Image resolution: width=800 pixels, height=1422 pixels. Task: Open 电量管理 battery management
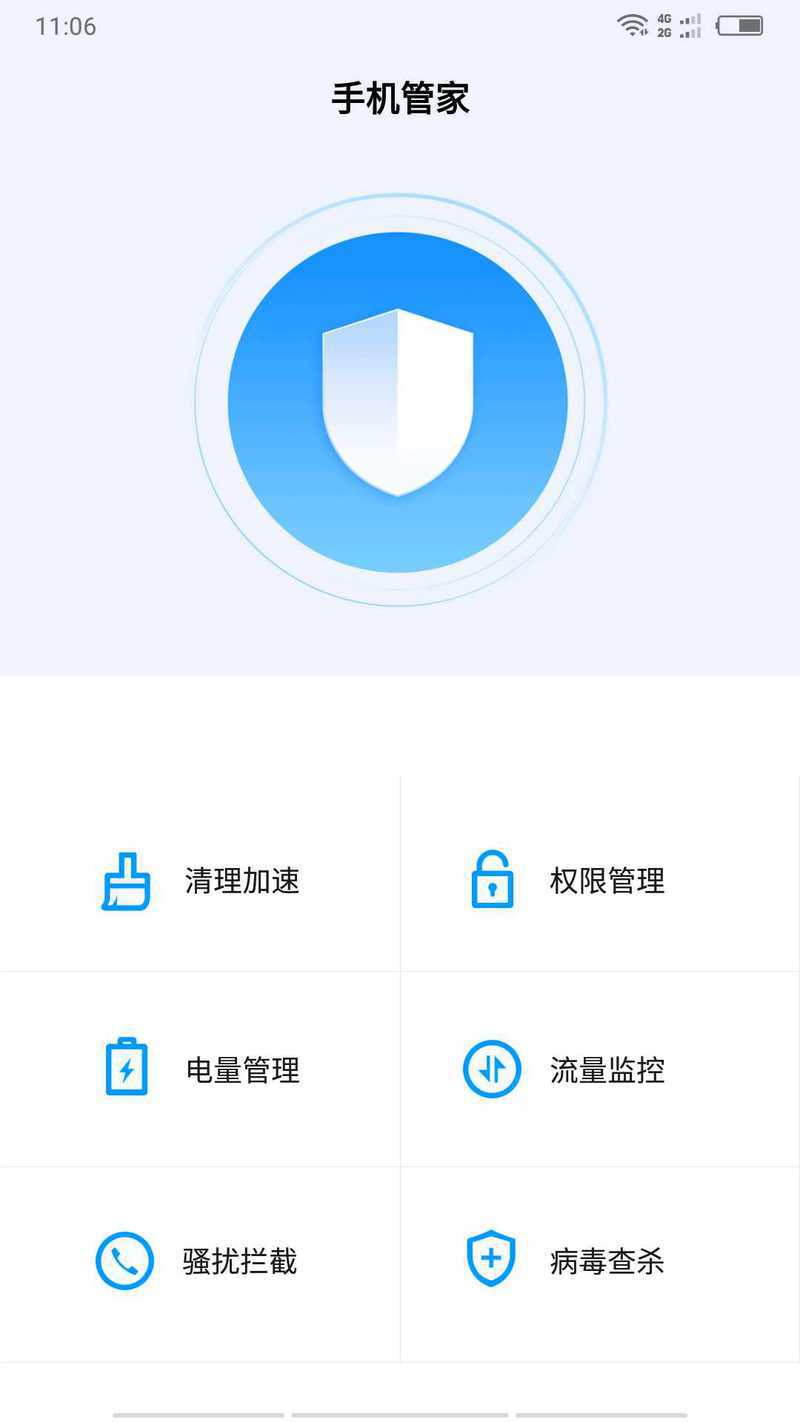[200, 1069]
